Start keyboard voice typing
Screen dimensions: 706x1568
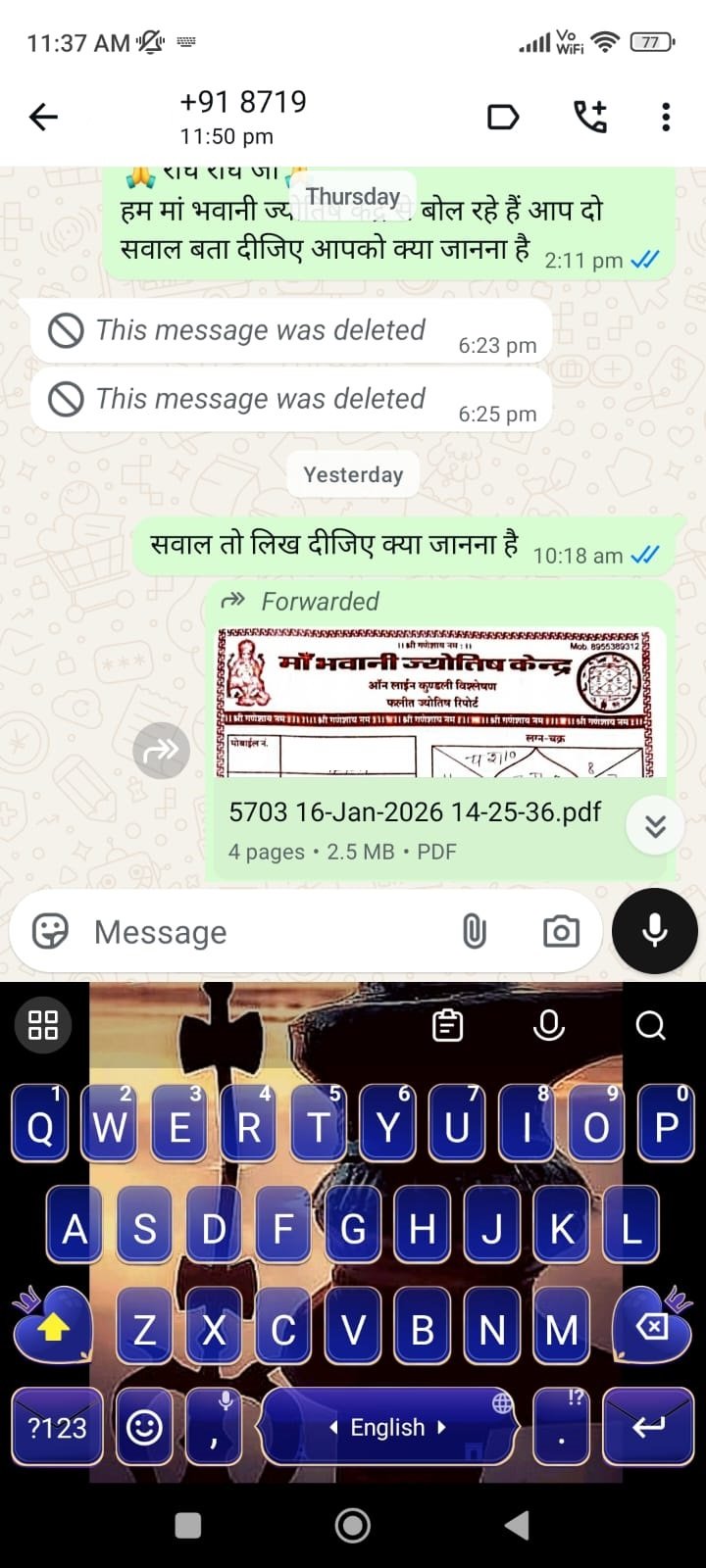(548, 1025)
